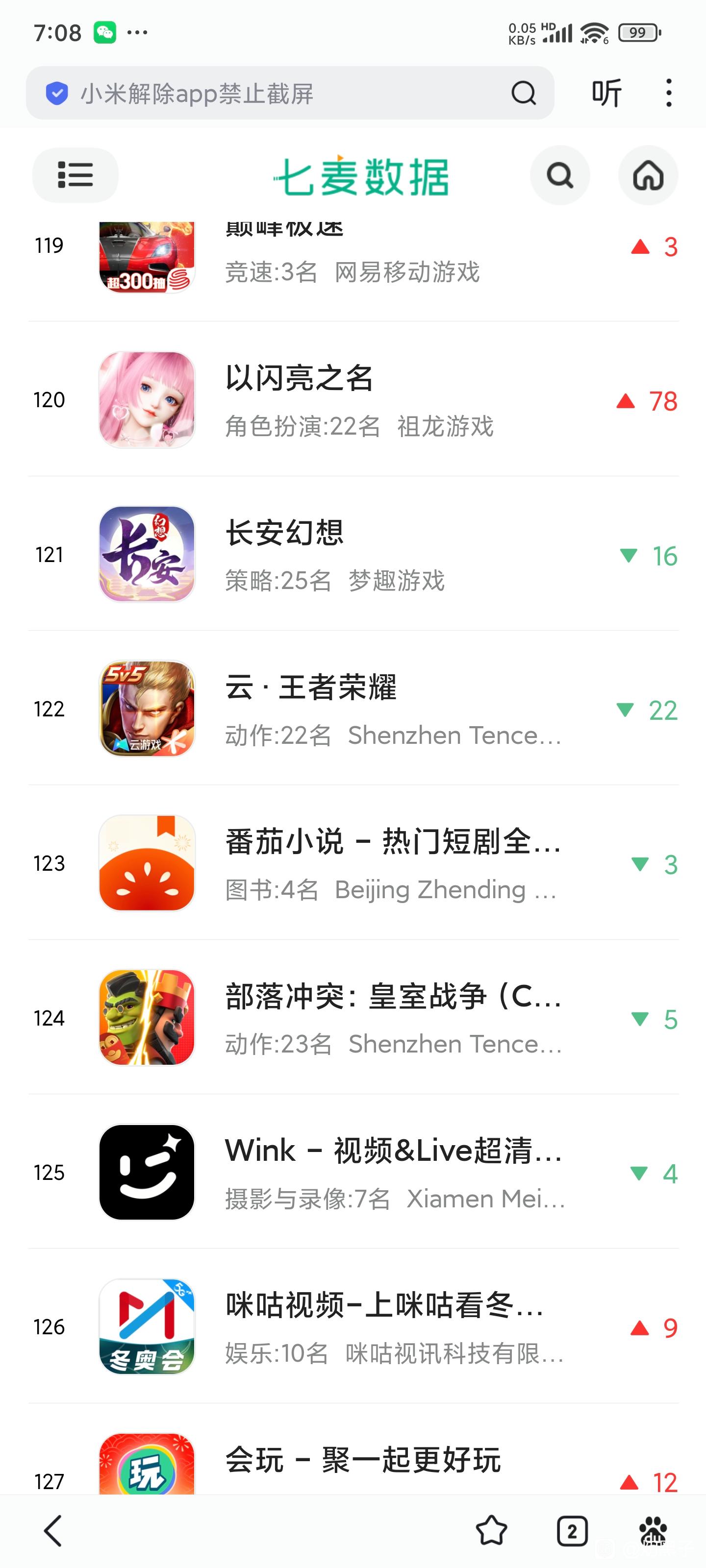Open the browser tabs switcher

click(572, 1530)
